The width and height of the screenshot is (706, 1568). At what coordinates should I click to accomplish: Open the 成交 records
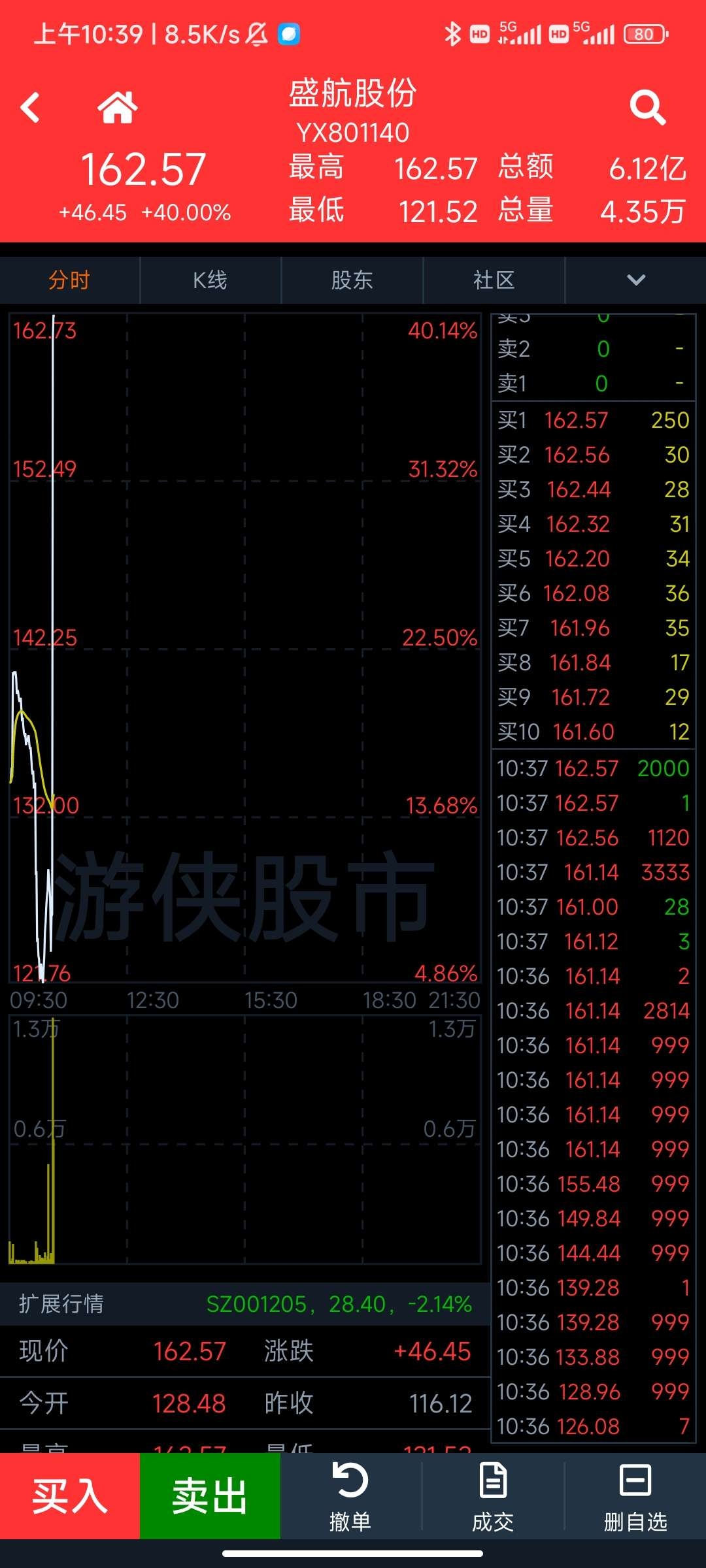pyautogui.click(x=493, y=1496)
